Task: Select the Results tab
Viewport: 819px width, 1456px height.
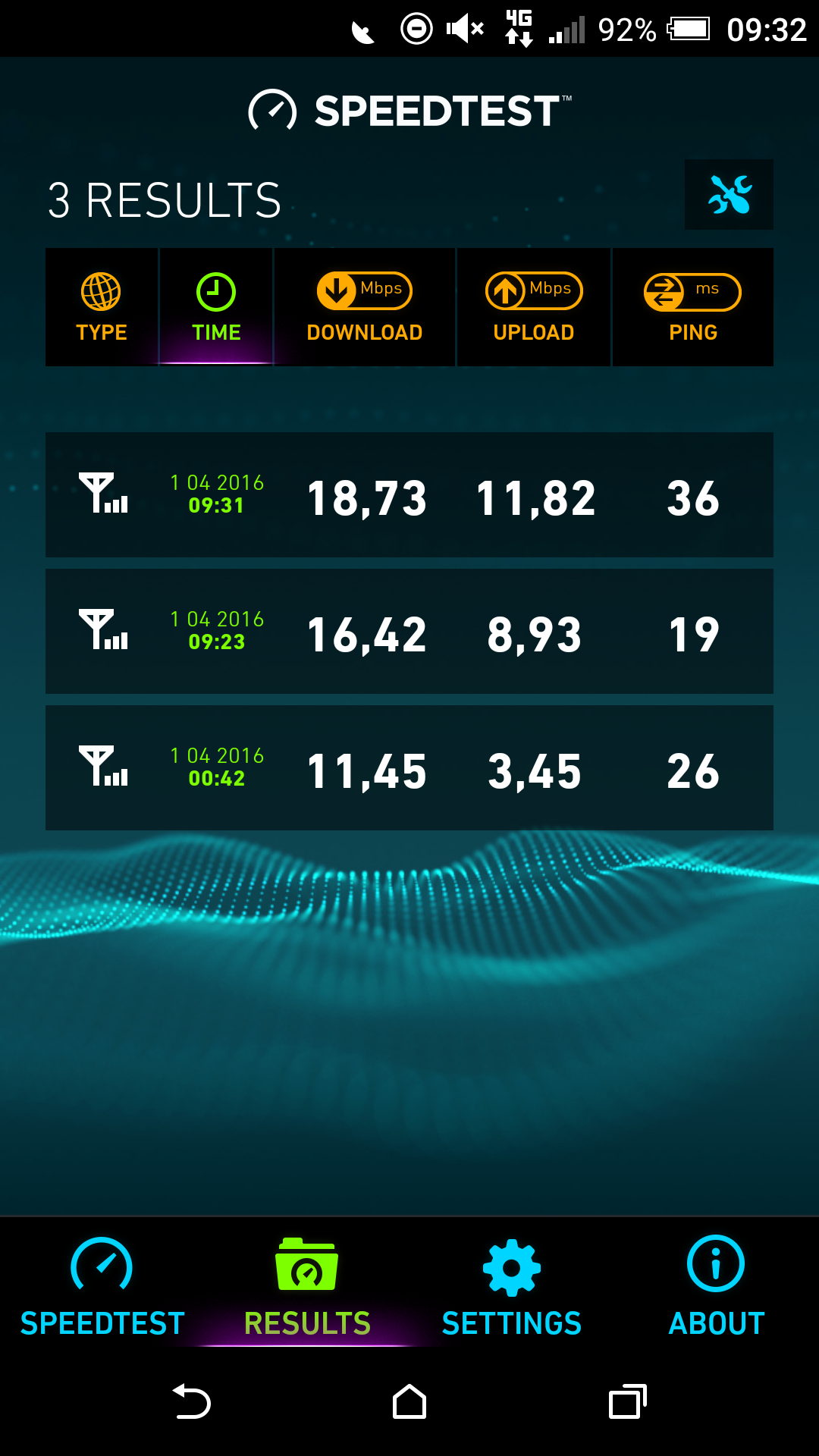Action: [x=307, y=1285]
